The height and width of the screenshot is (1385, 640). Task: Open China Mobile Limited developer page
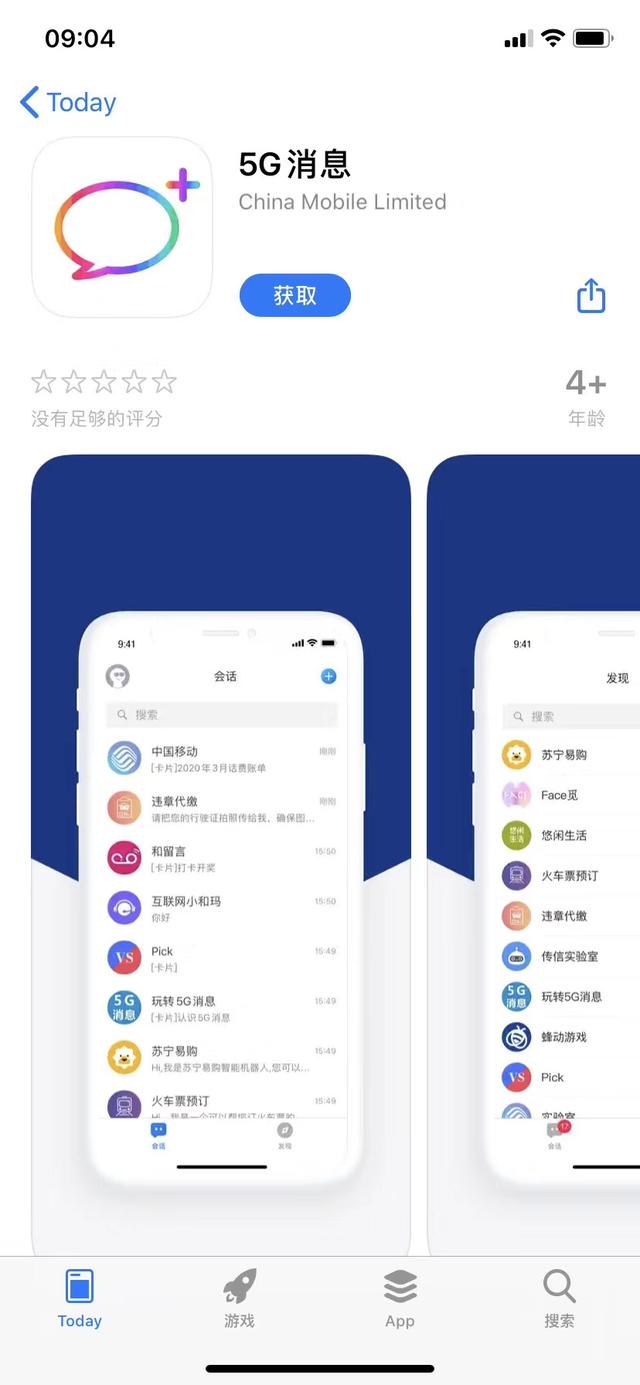[342, 202]
